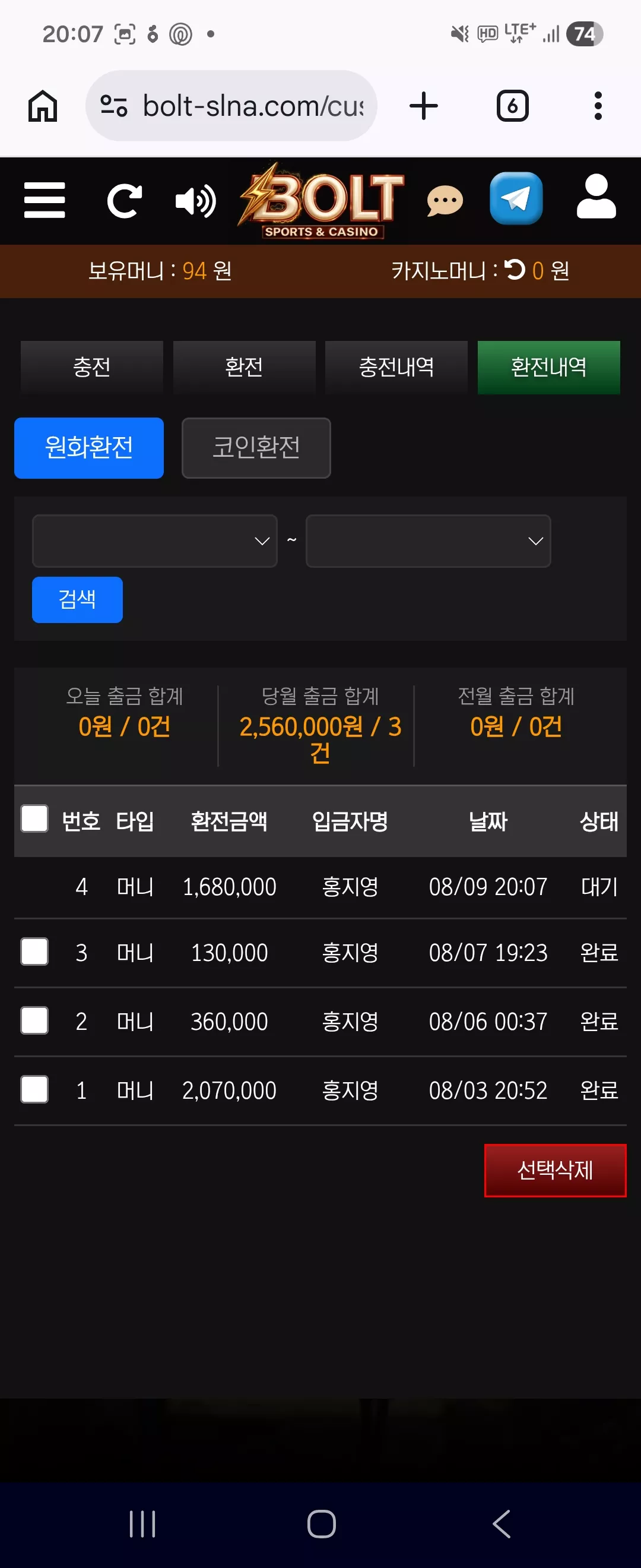The width and height of the screenshot is (641, 1568).
Task: Open the chat bubble support icon
Action: (x=445, y=201)
